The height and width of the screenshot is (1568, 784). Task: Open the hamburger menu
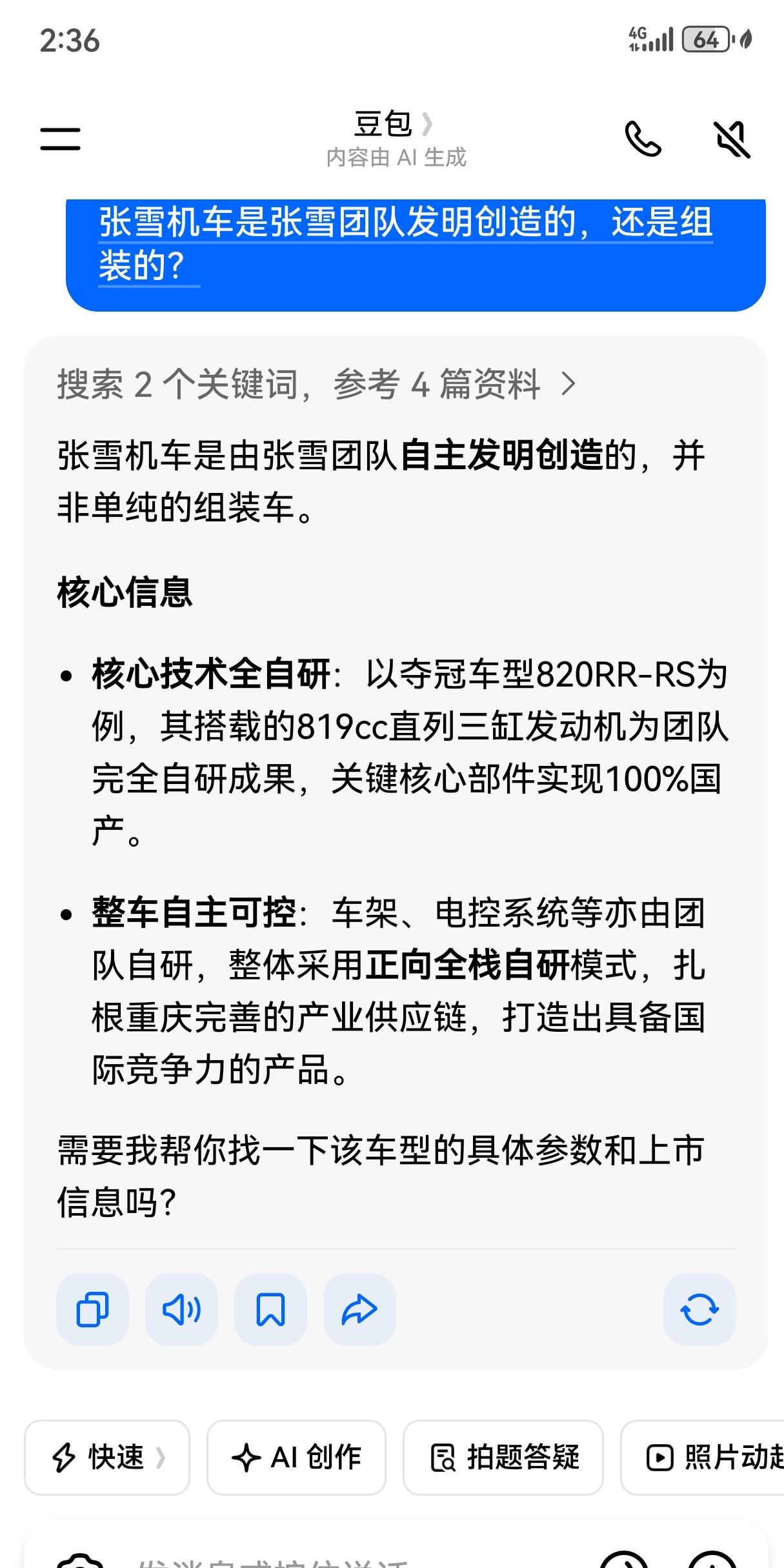60,139
